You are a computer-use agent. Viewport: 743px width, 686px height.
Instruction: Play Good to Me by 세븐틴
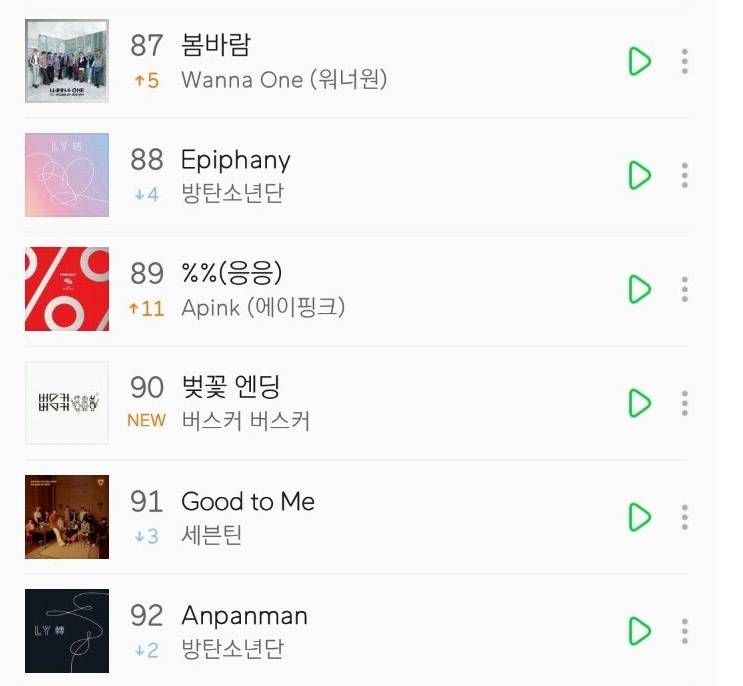(638, 517)
